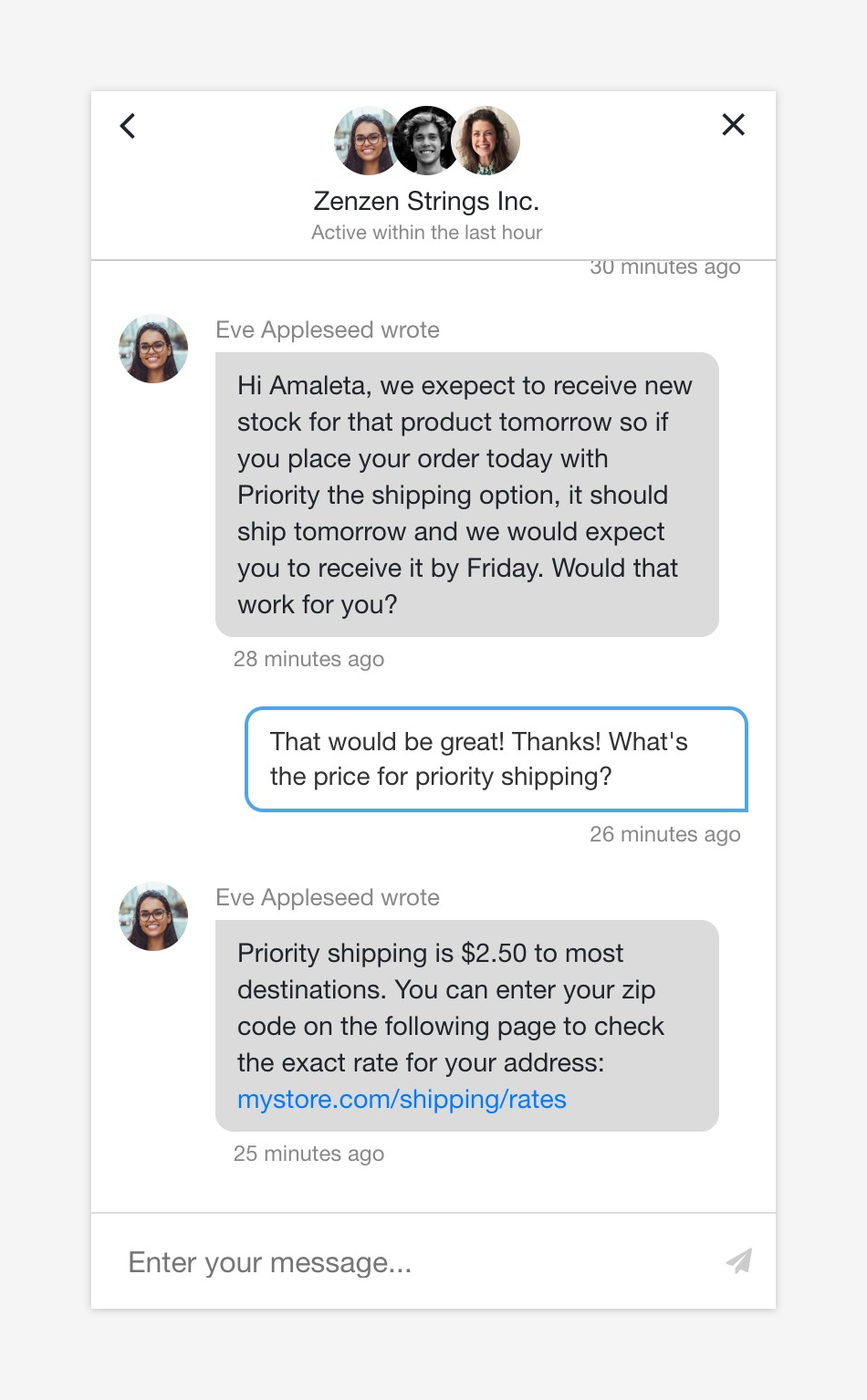Send the message with paper plane icon
867x1400 pixels.
click(x=738, y=1261)
